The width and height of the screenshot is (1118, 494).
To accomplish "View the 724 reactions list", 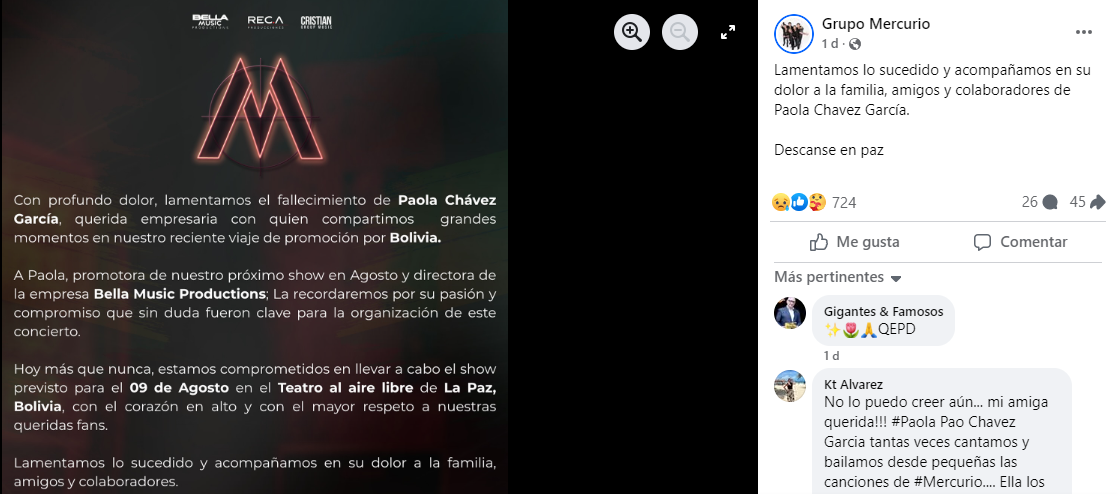I will pos(843,202).
